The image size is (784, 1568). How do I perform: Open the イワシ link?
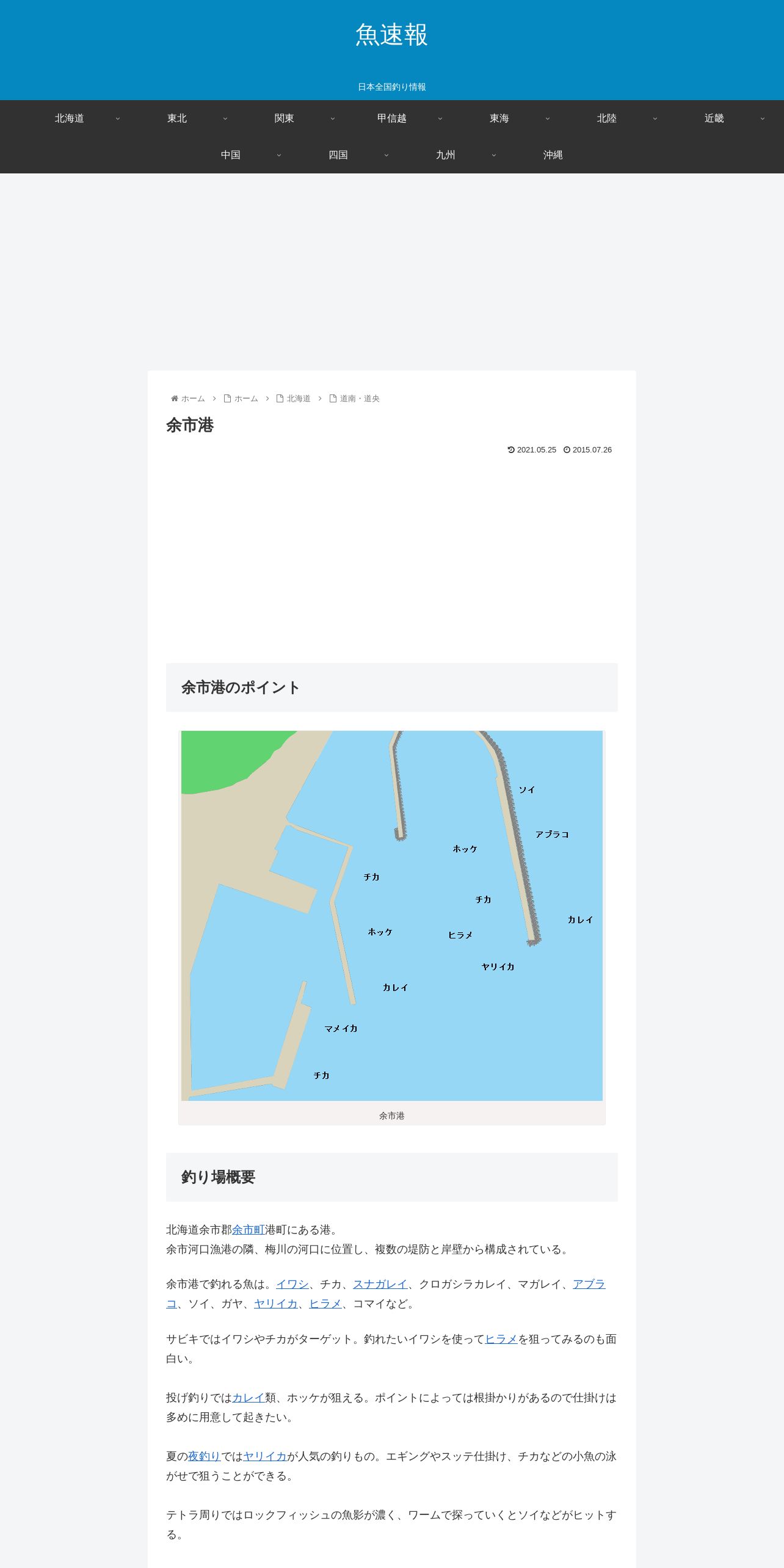tap(292, 1284)
